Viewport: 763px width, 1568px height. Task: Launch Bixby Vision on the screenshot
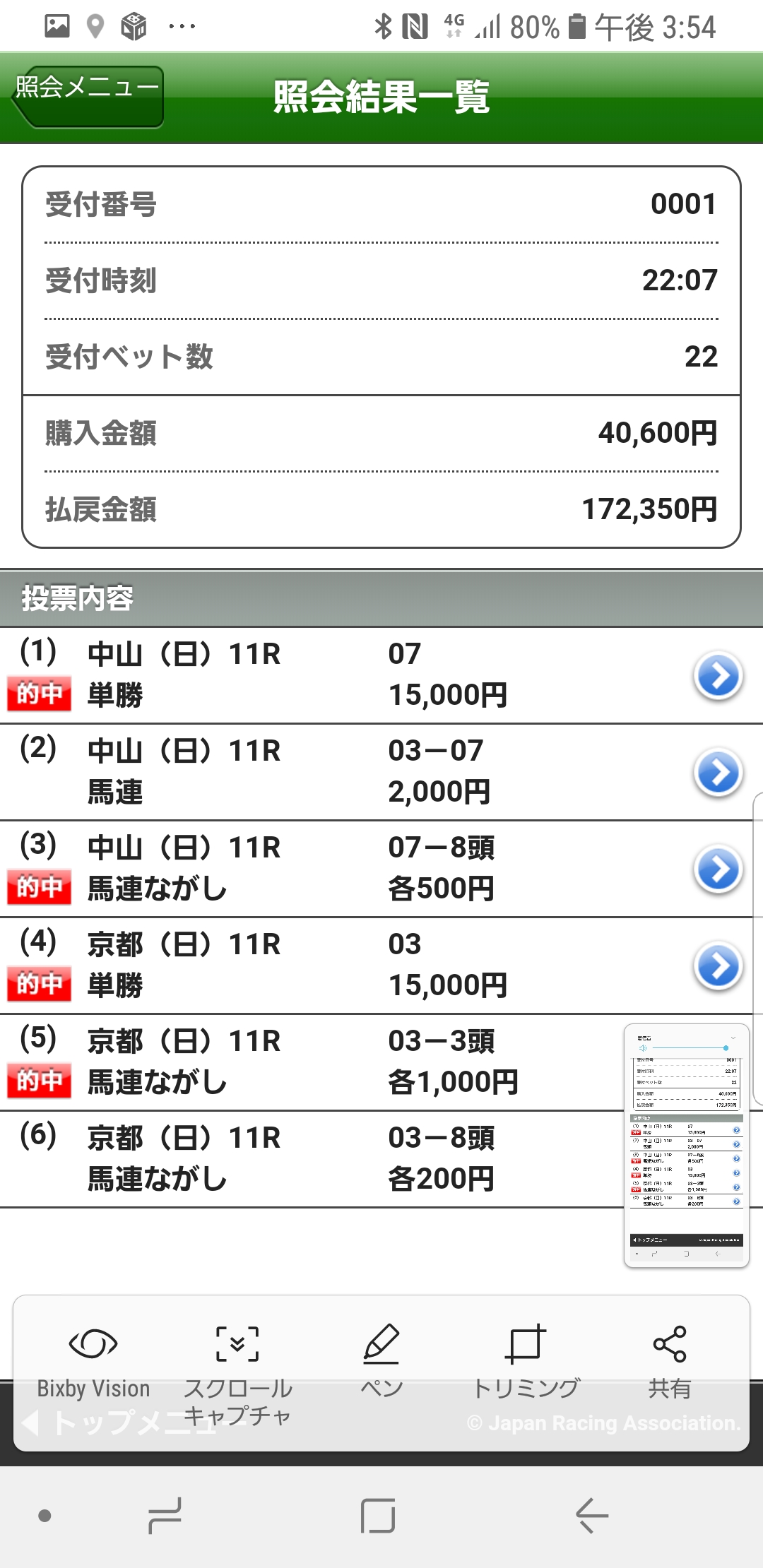pyautogui.click(x=93, y=1360)
